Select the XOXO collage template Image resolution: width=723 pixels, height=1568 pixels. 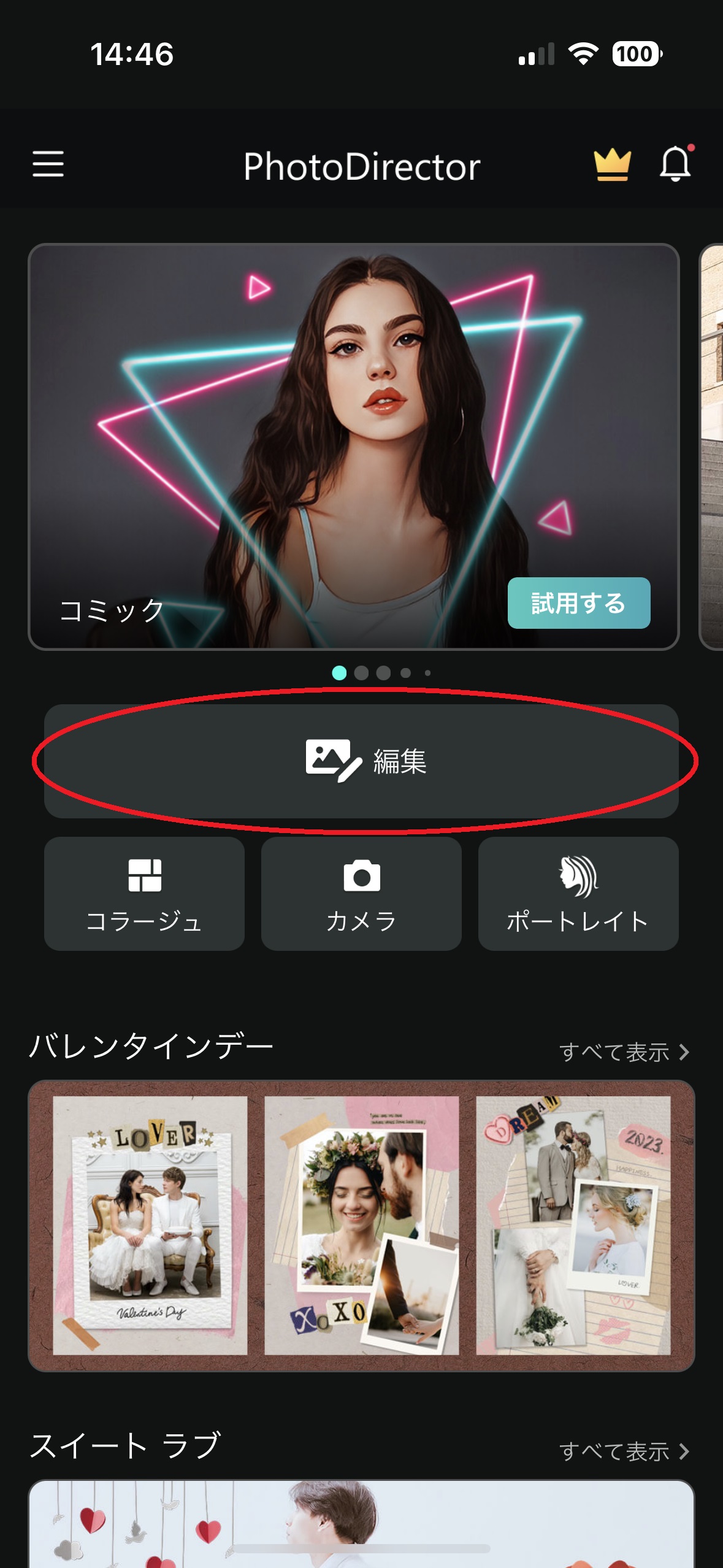click(361, 1225)
